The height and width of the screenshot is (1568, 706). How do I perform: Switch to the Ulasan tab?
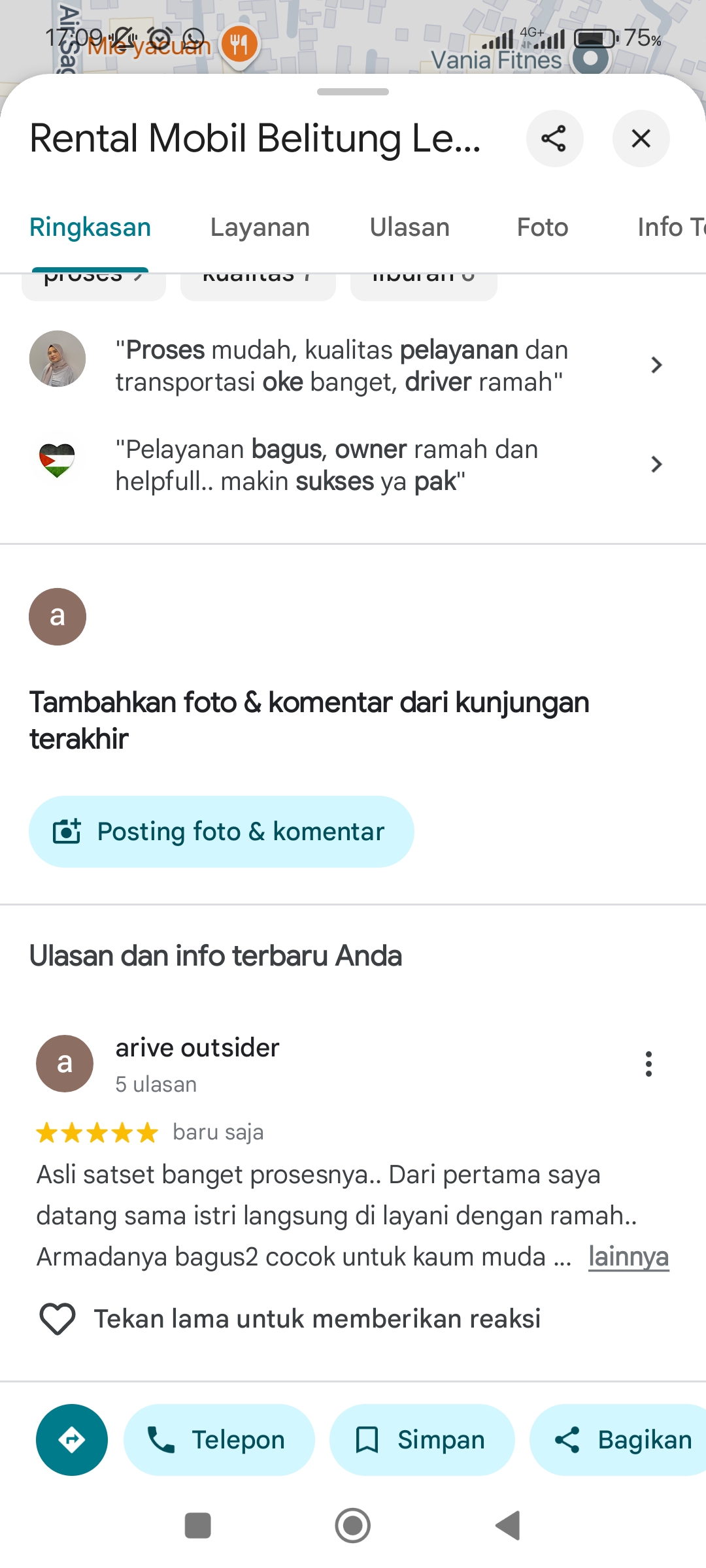(x=410, y=227)
